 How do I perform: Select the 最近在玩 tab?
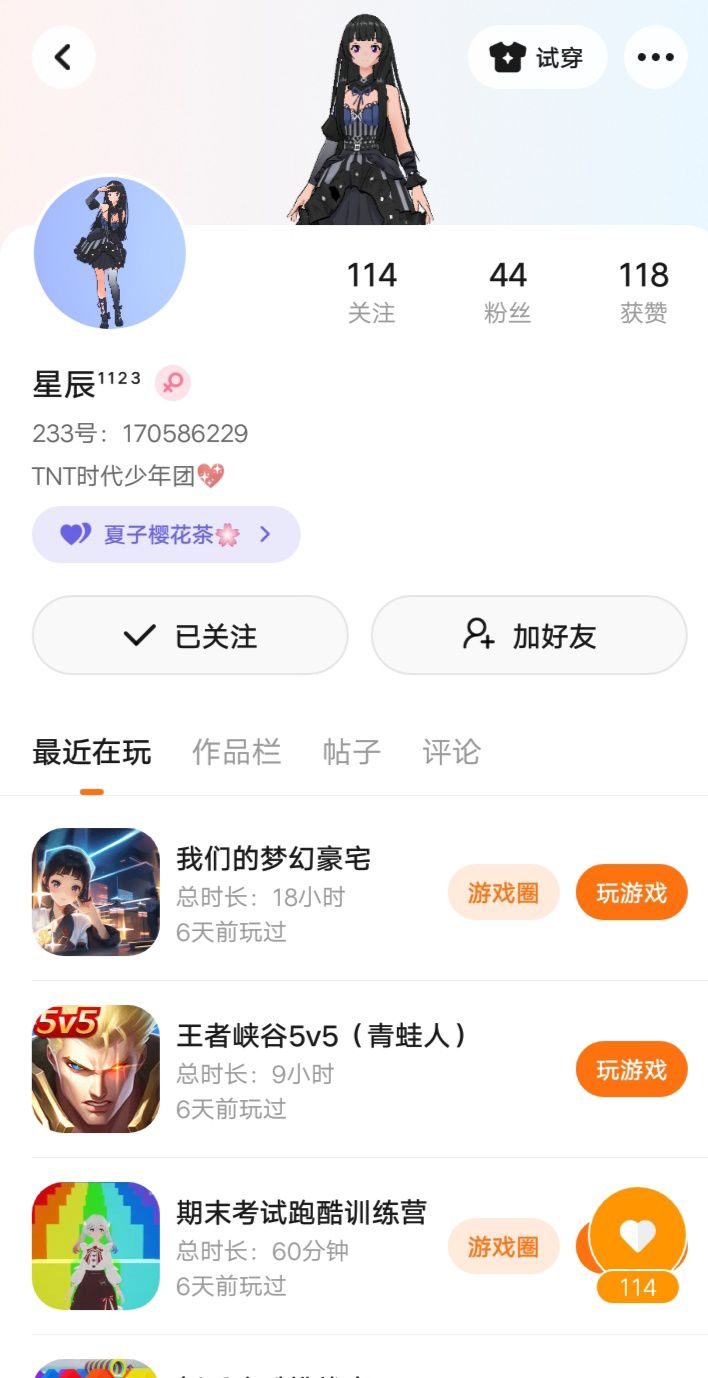92,752
